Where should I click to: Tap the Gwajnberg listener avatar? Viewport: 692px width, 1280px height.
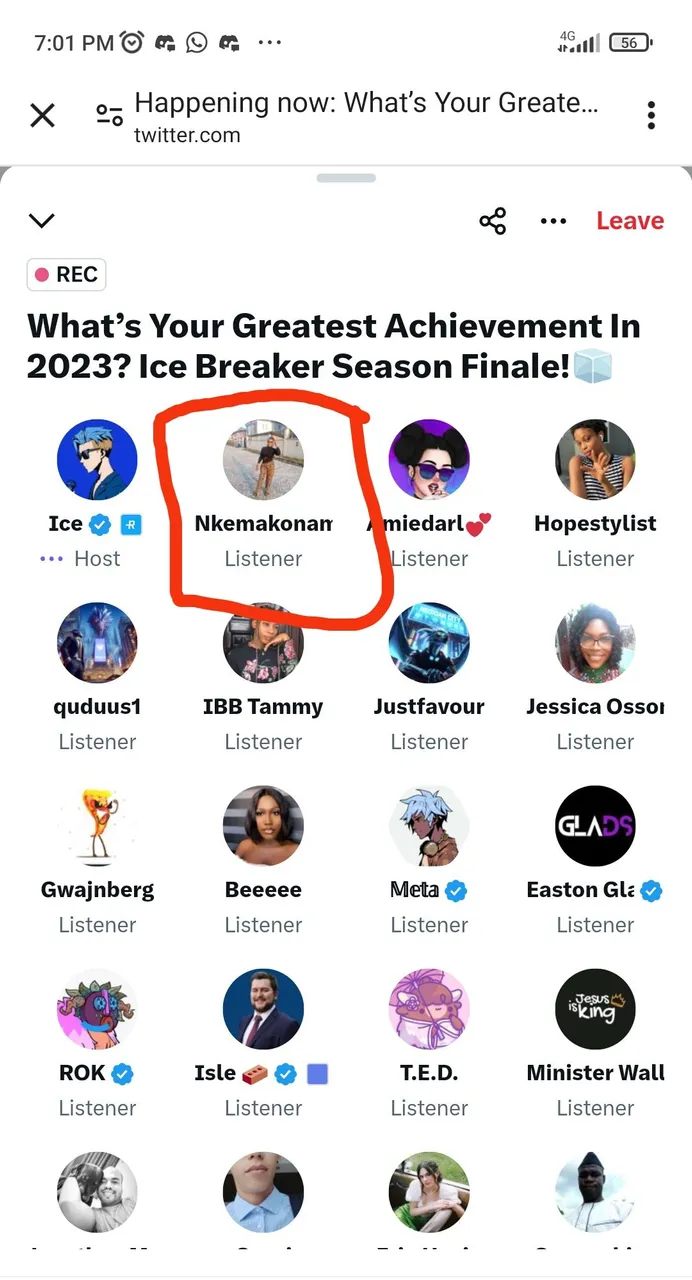(97, 826)
